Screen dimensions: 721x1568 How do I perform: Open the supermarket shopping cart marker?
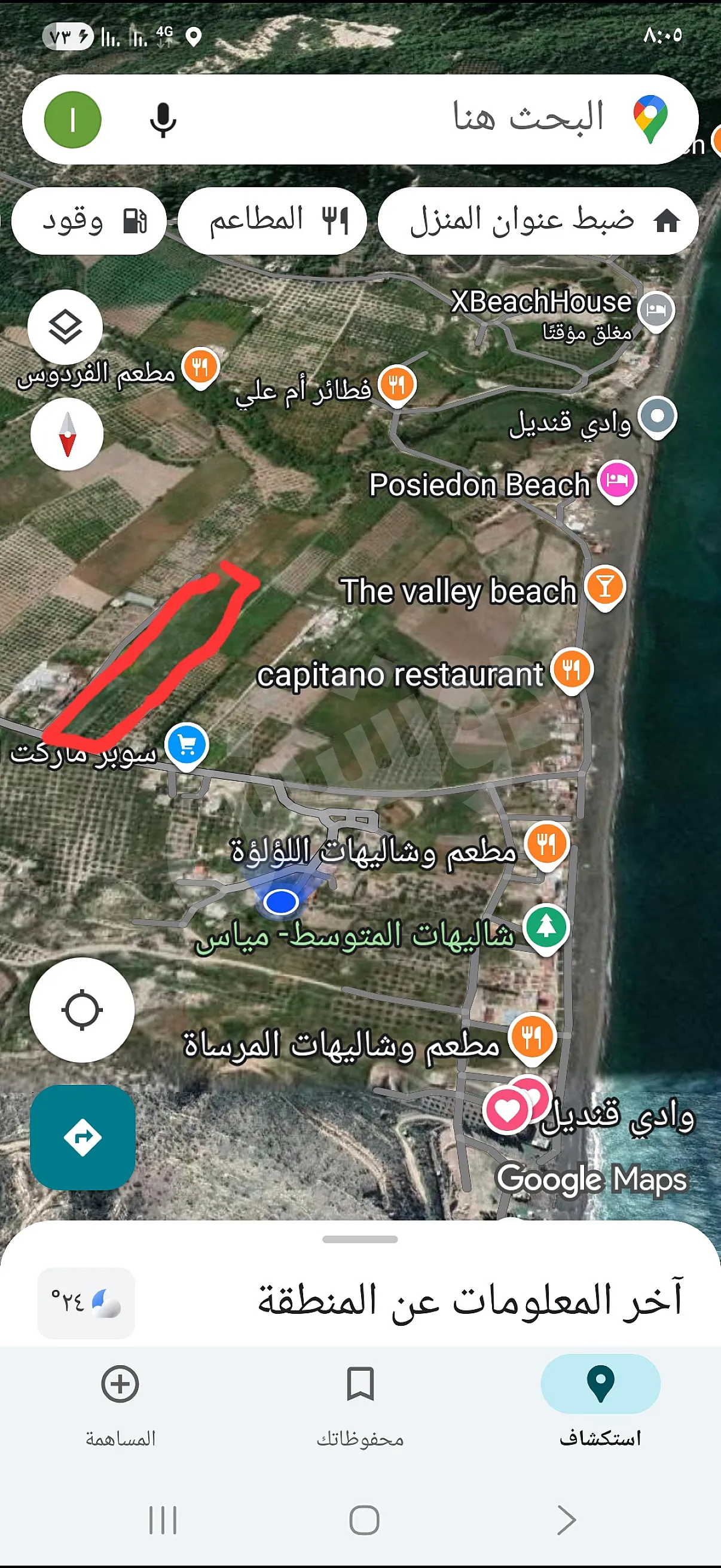pyautogui.click(x=187, y=745)
